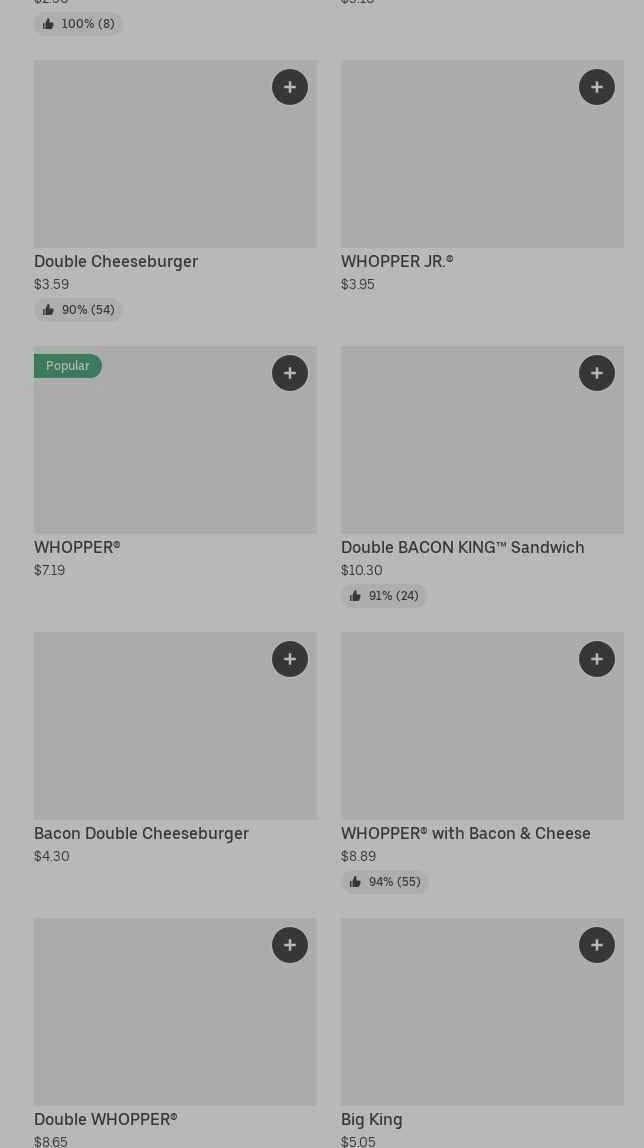The width and height of the screenshot is (644, 1148).
Task: Open the Double Cheeseburger item photo
Action: (x=150, y=160)
